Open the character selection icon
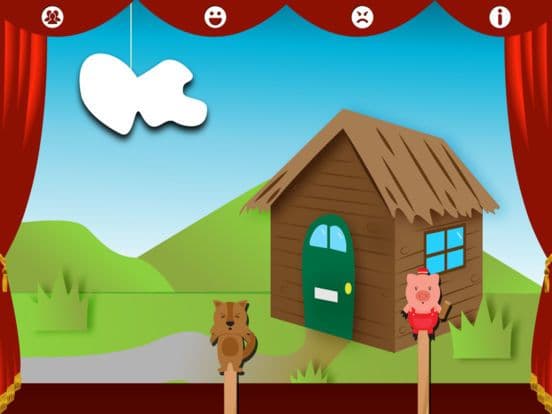The width and height of the screenshot is (552, 414). point(52,17)
